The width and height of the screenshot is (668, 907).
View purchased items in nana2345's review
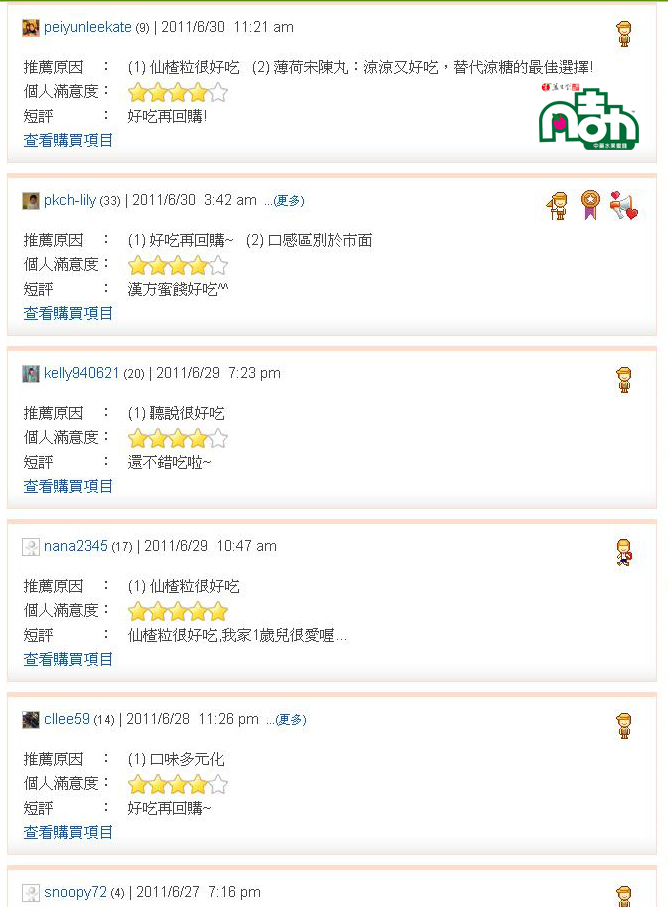(68, 660)
